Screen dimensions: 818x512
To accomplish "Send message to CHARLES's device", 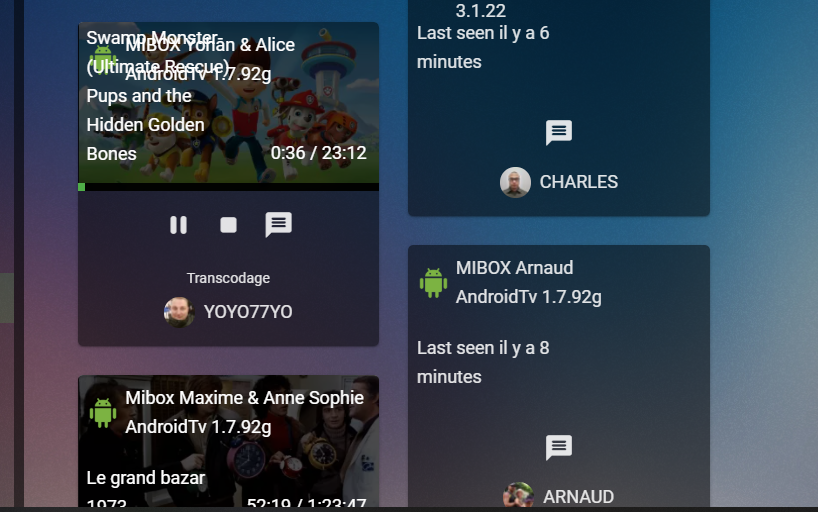I will coord(558,132).
